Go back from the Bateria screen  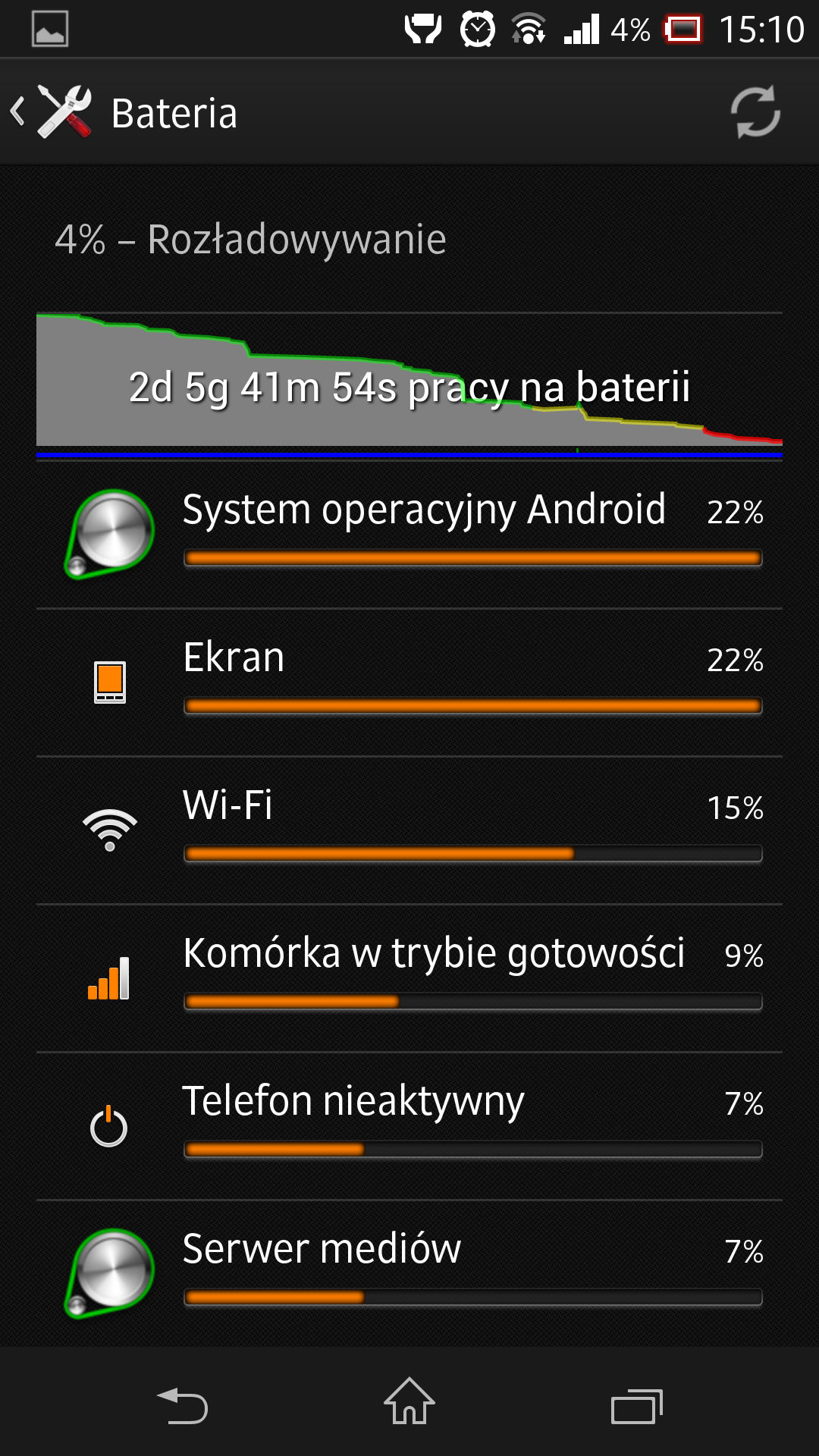click(x=52, y=112)
